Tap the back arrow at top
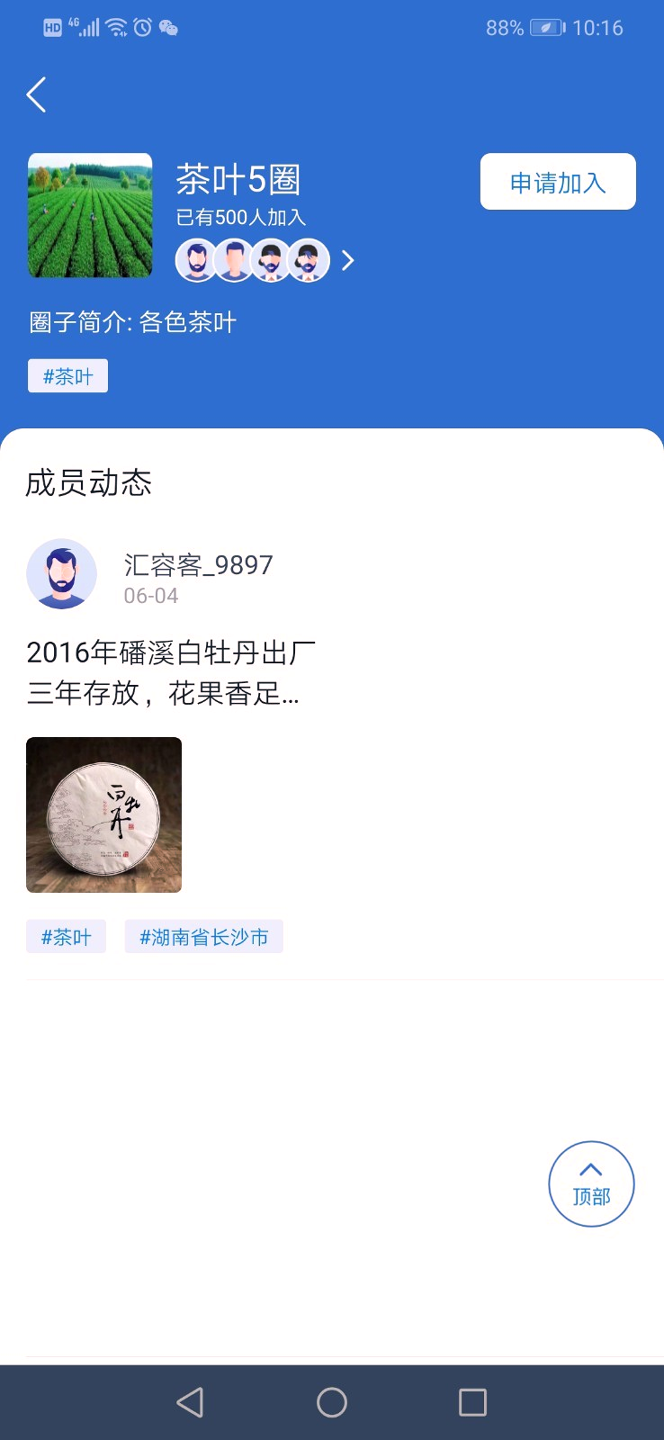Viewport: 664px width, 1440px height. 37,95
